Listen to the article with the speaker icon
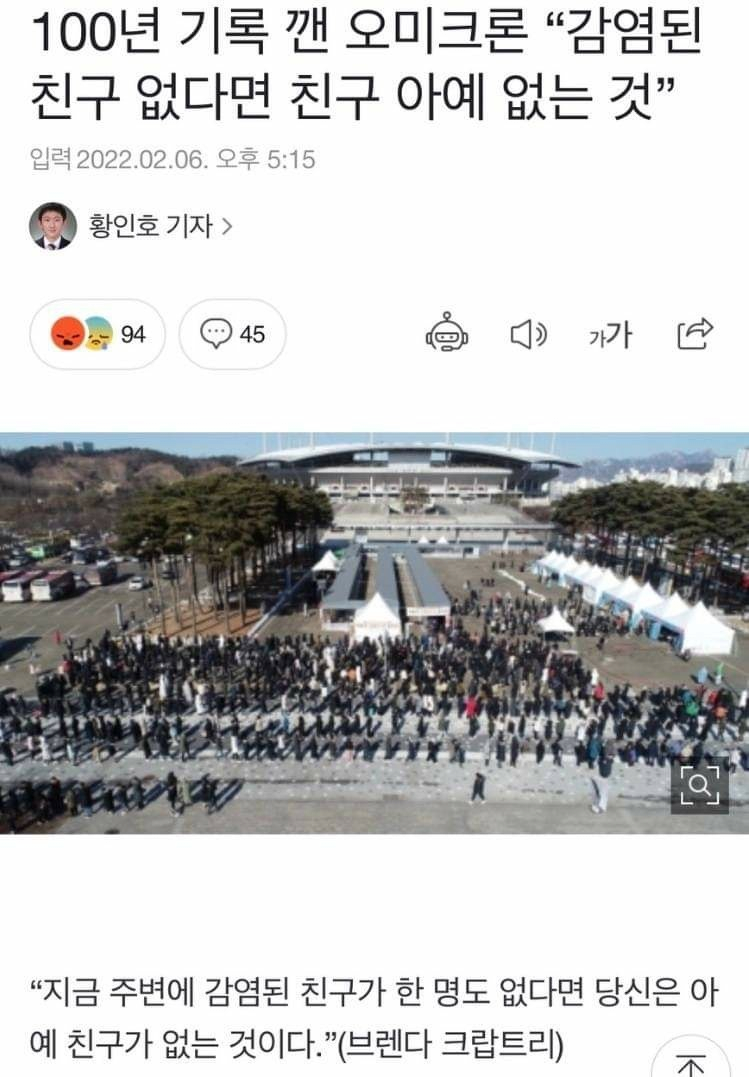 pos(528,334)
